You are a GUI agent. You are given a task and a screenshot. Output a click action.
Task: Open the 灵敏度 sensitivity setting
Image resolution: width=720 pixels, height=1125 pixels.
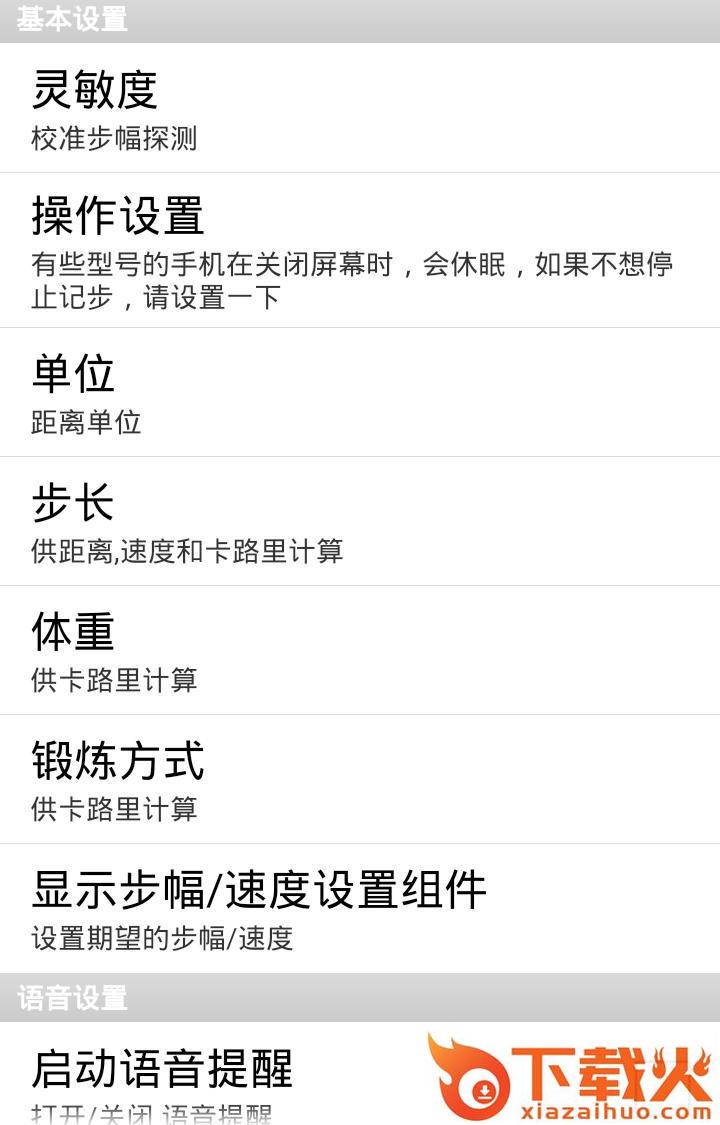pos(360,108)
